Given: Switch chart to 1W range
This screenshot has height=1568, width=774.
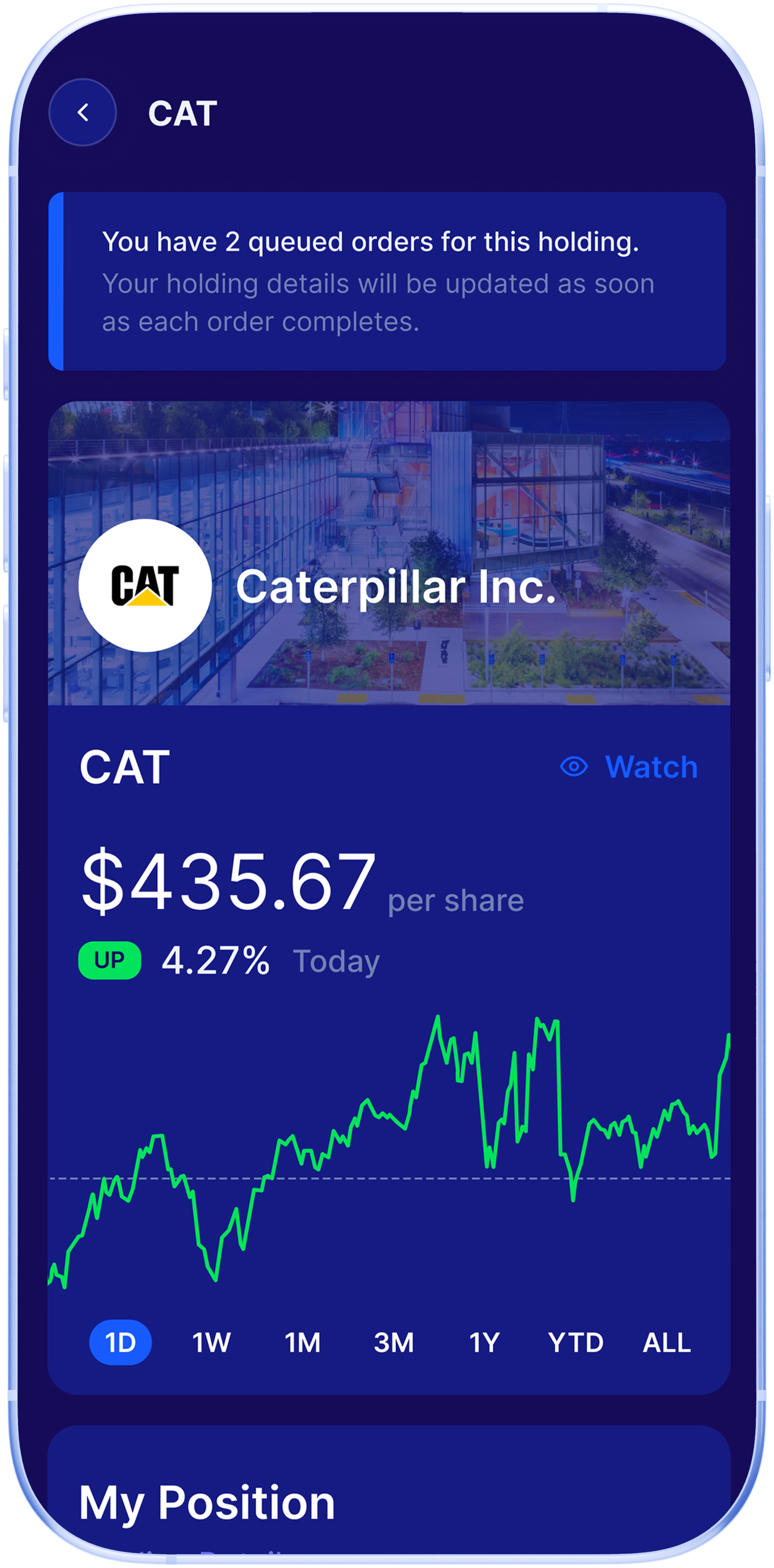Looking at the screenshot, I should tap(211, 1342).
